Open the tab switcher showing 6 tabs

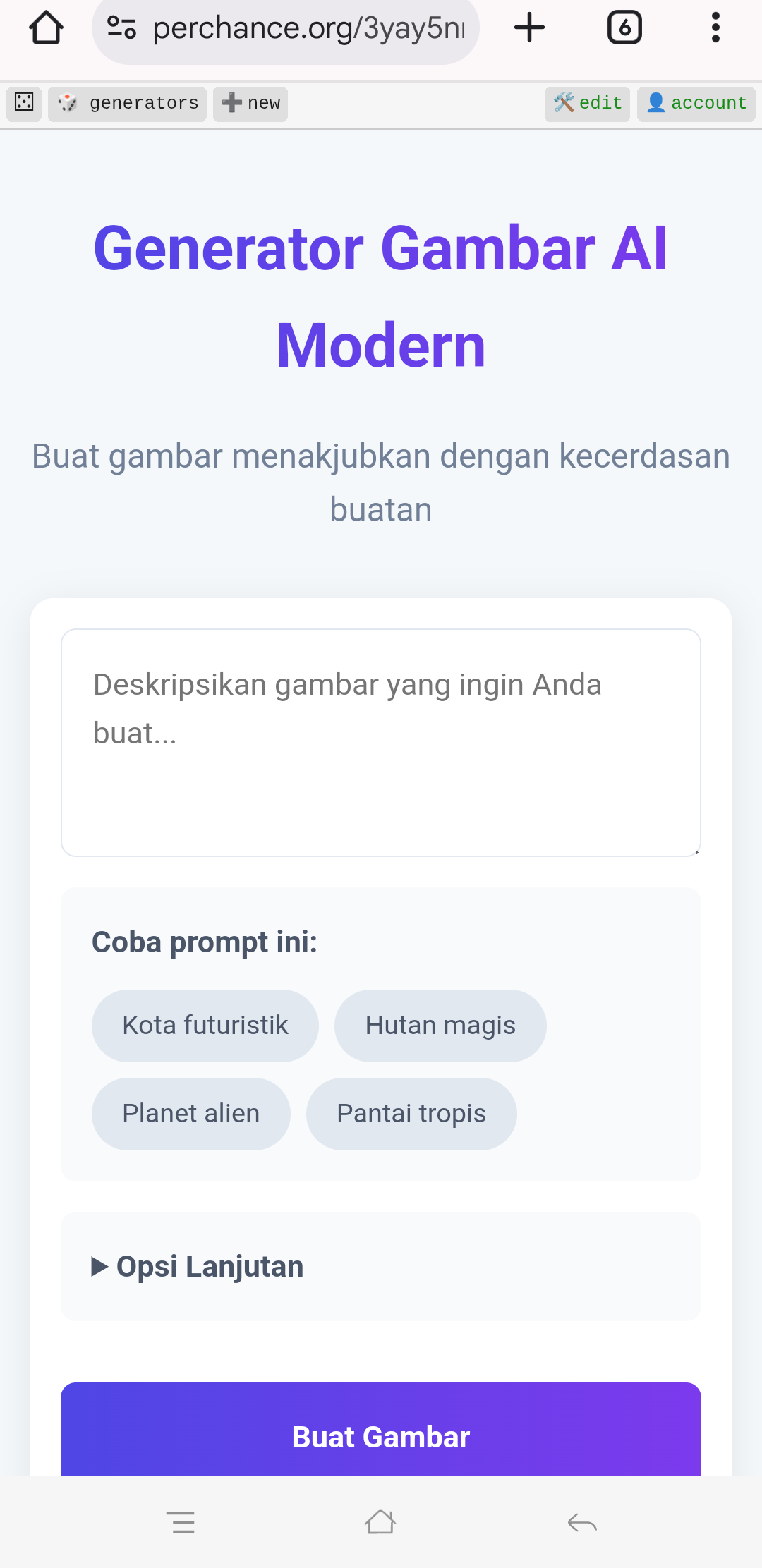[624, 28]
